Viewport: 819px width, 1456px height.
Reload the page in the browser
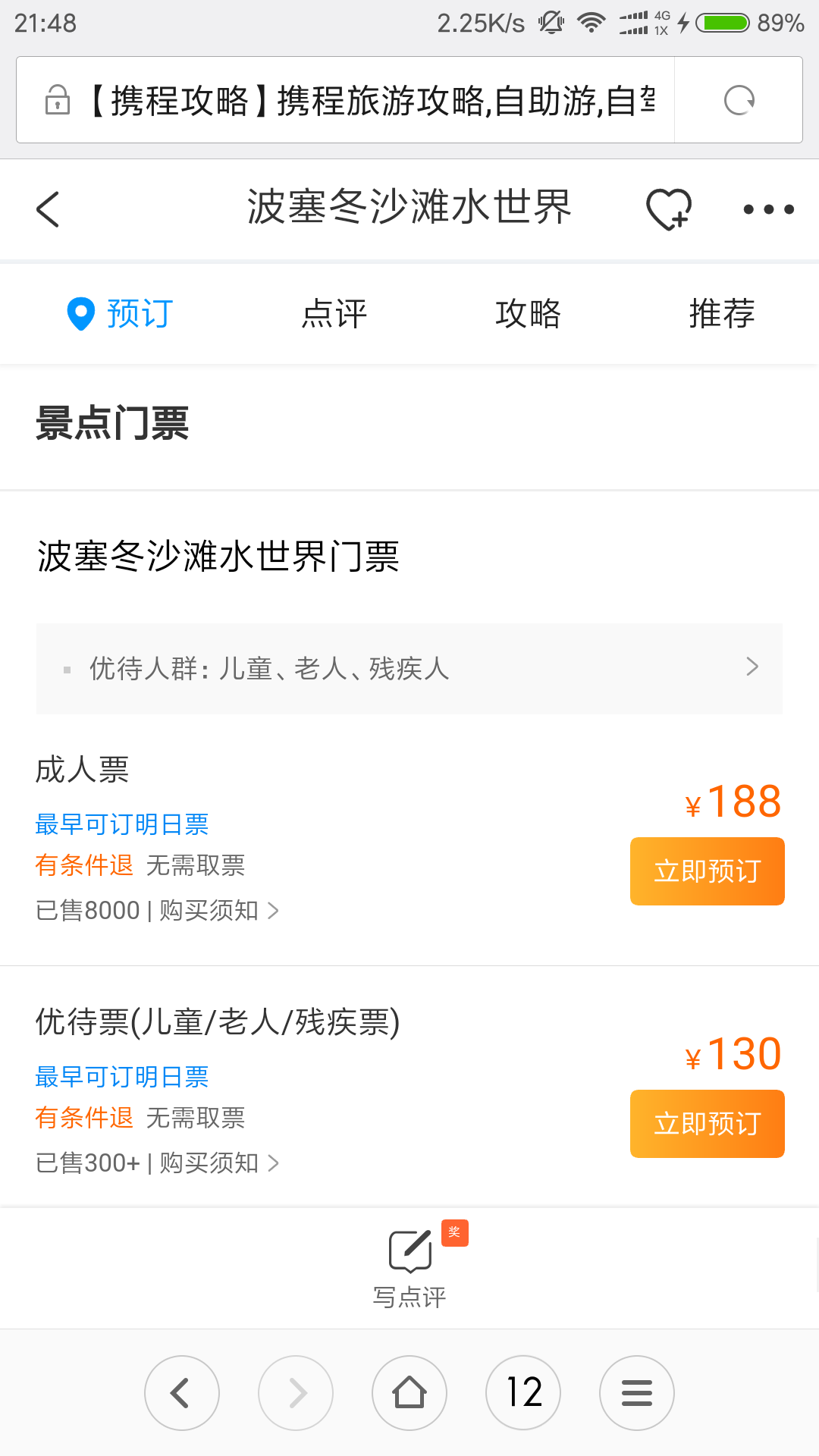click(739, 100)
